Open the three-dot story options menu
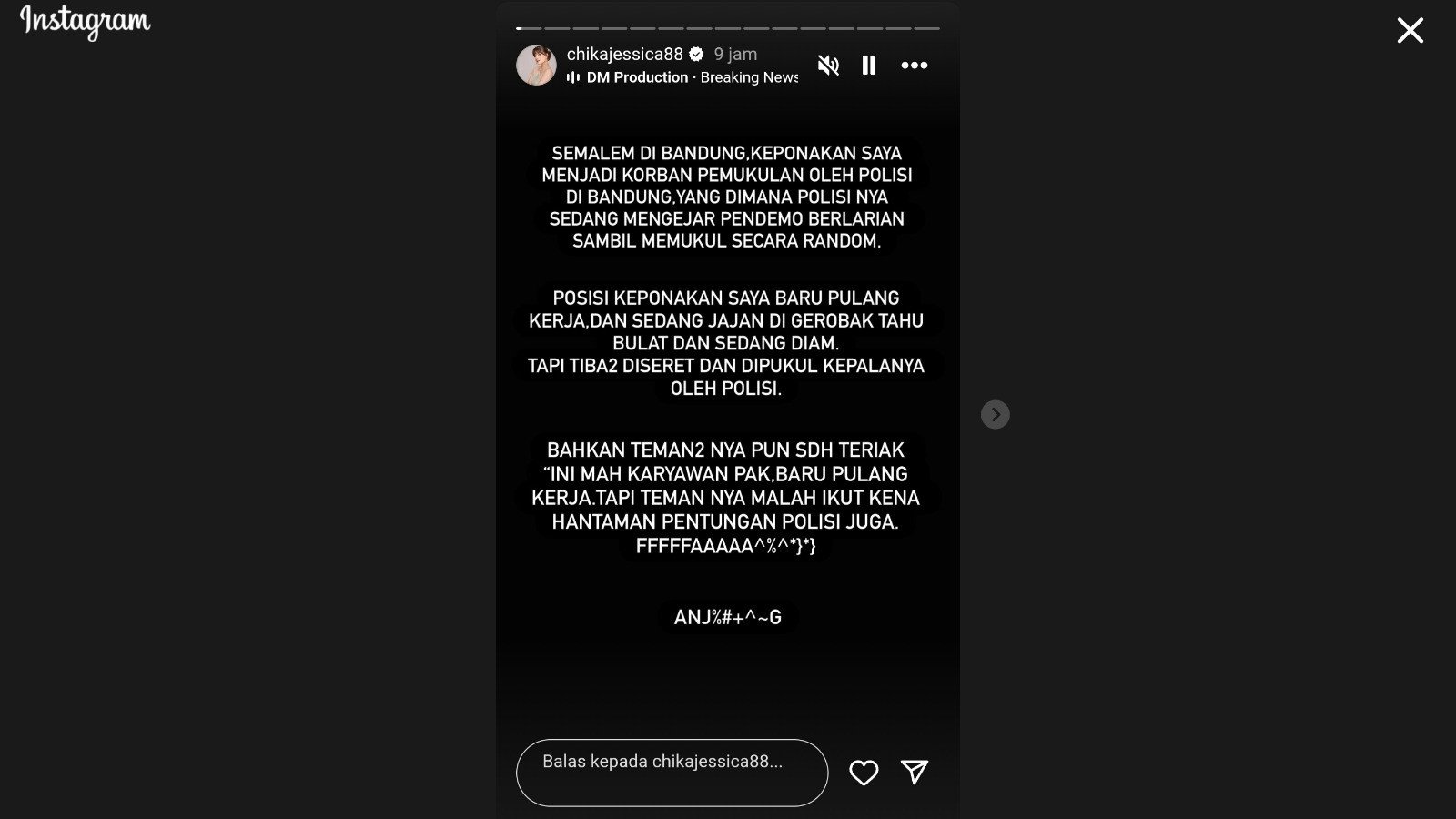 [x=914, y=66]
